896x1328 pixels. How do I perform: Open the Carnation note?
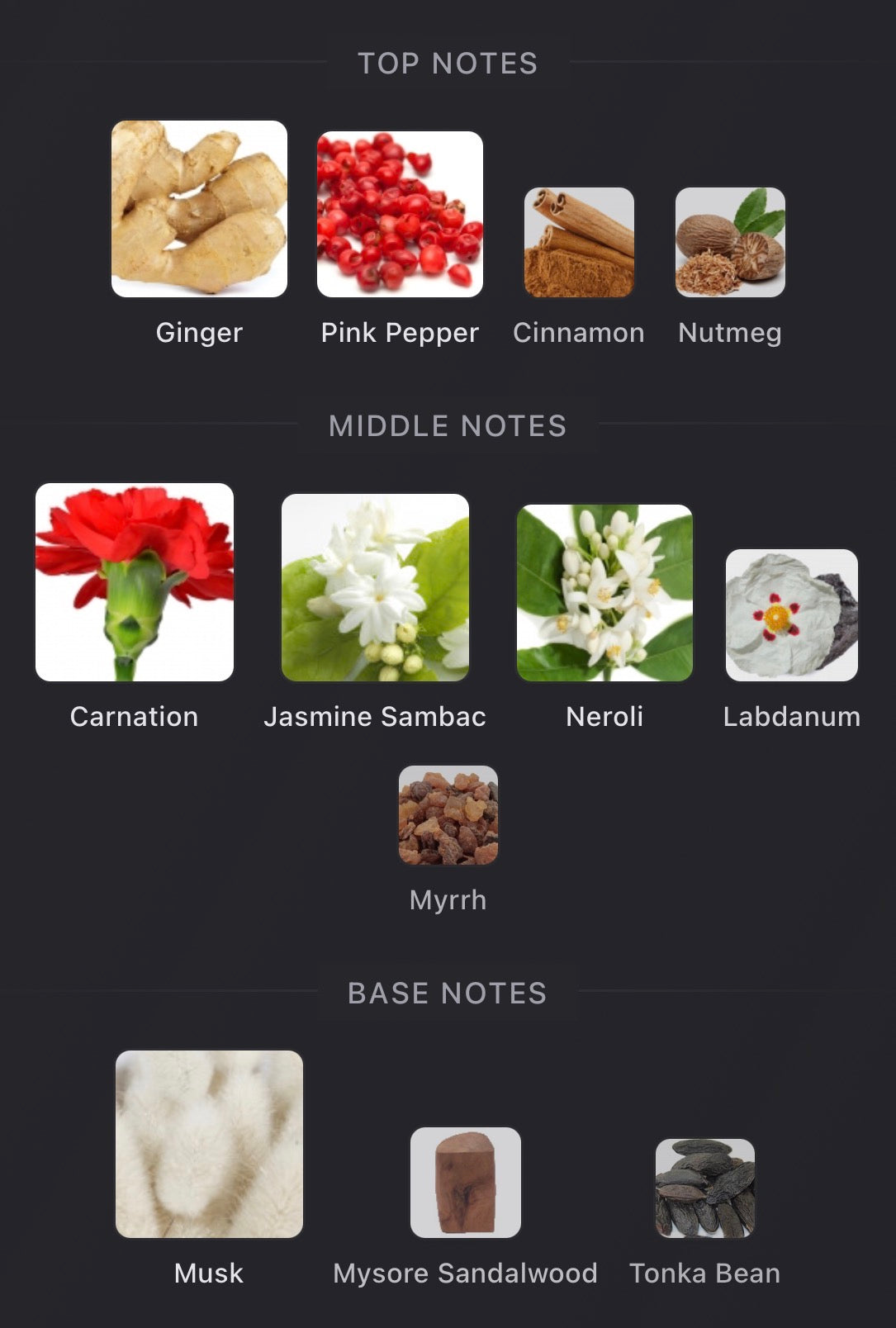click(135, 582)
